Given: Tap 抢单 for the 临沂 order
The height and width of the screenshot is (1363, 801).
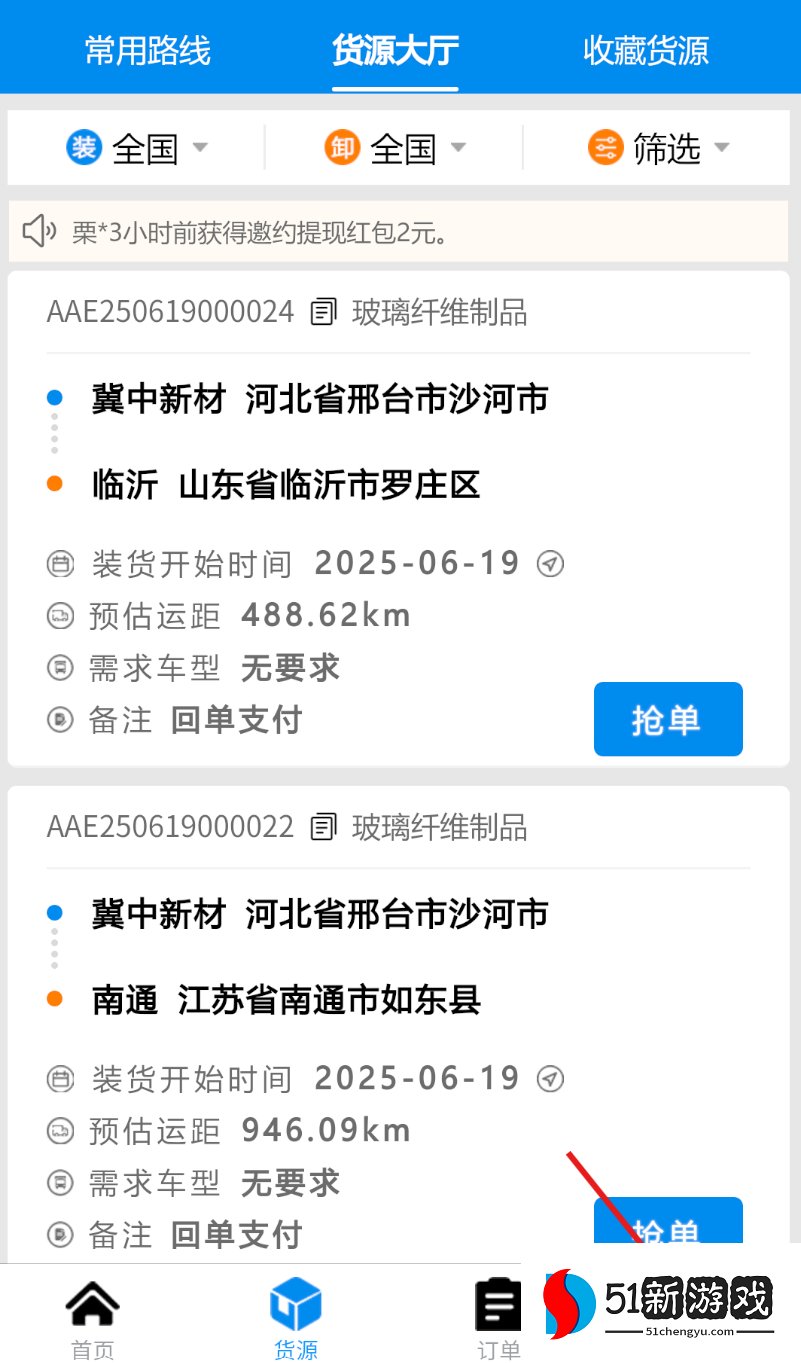Looking at the screenshot, I should coord(667,719).
